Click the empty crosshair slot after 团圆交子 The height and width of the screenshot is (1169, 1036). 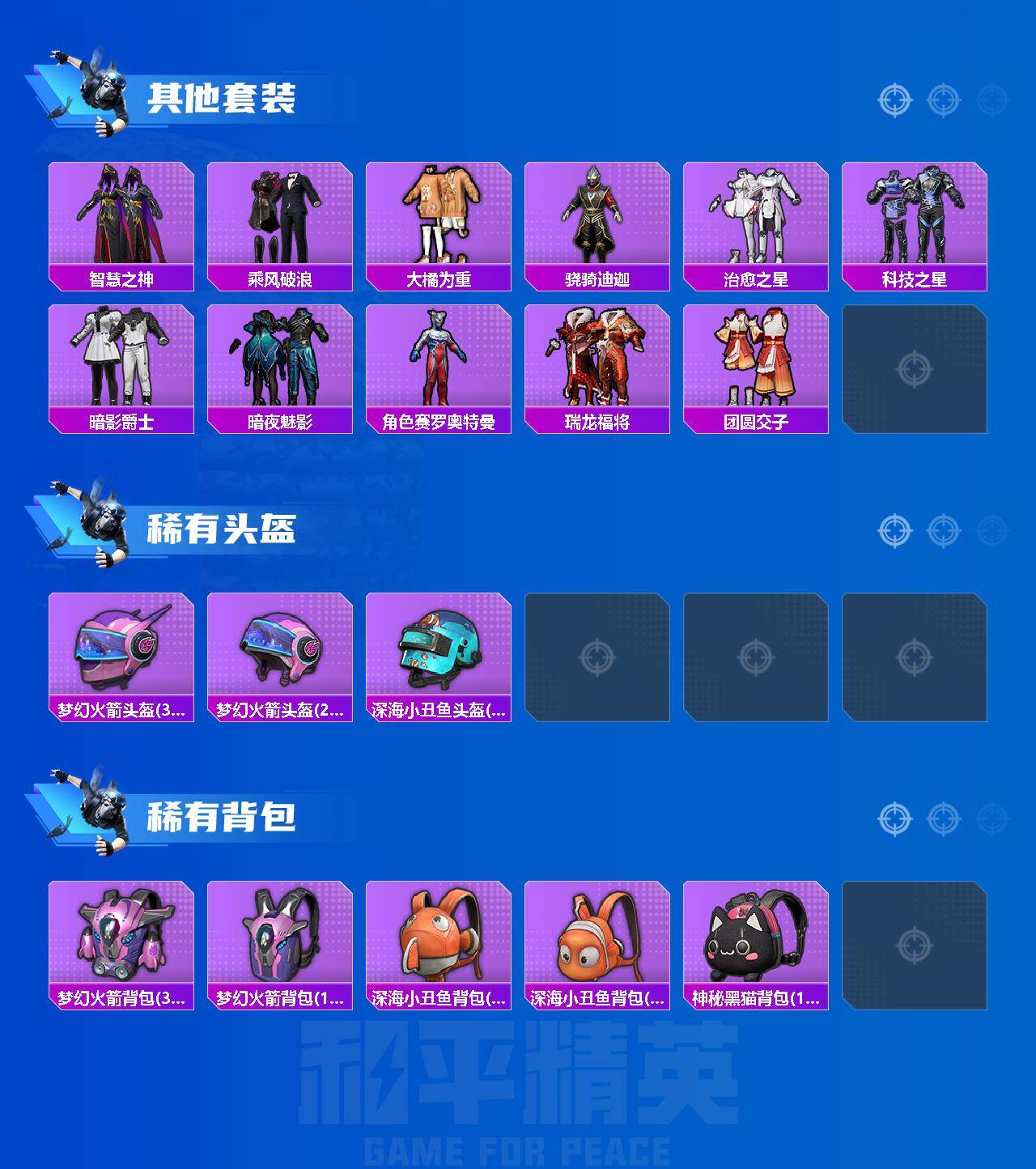(915, 368)
